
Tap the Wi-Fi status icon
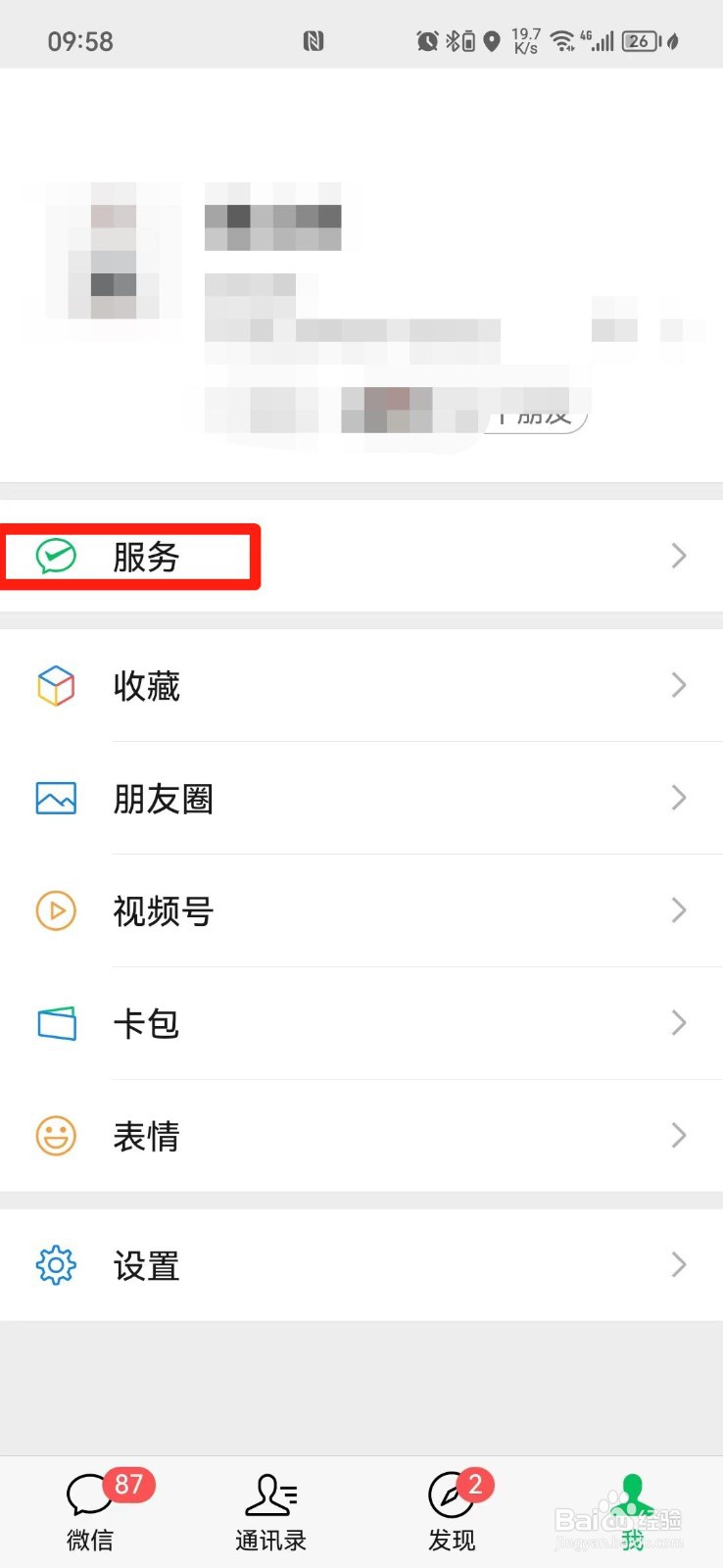tap(563, 41)
